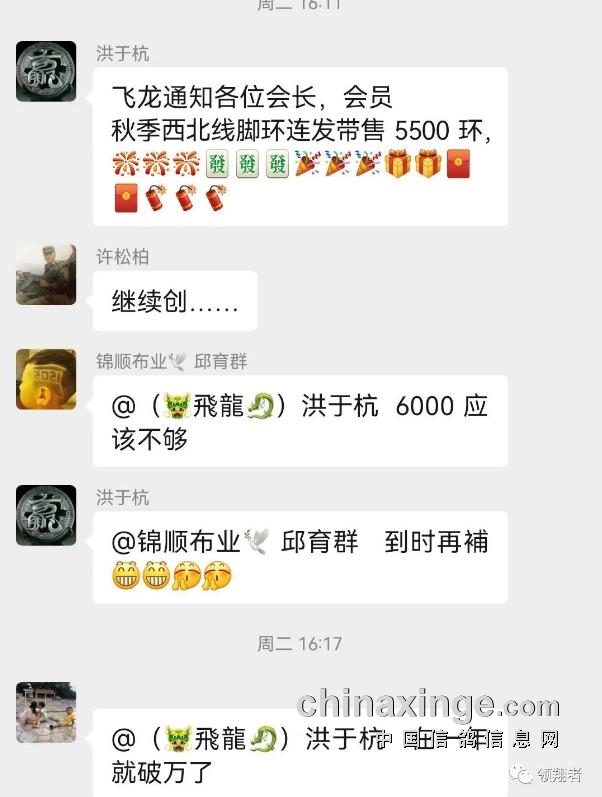Tap 洪于杭's avatar beside the 5500 环 message

(x=46, y=71)
